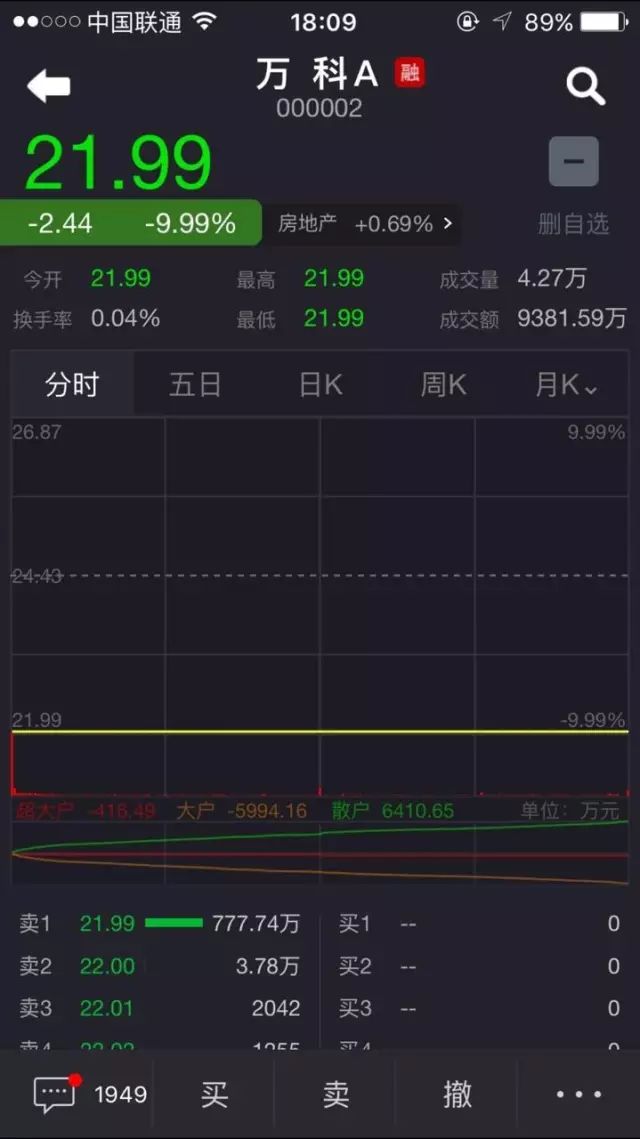Open the three-dot more menu
This screenshot has height=1139, width=640.
pos(579,1094)
